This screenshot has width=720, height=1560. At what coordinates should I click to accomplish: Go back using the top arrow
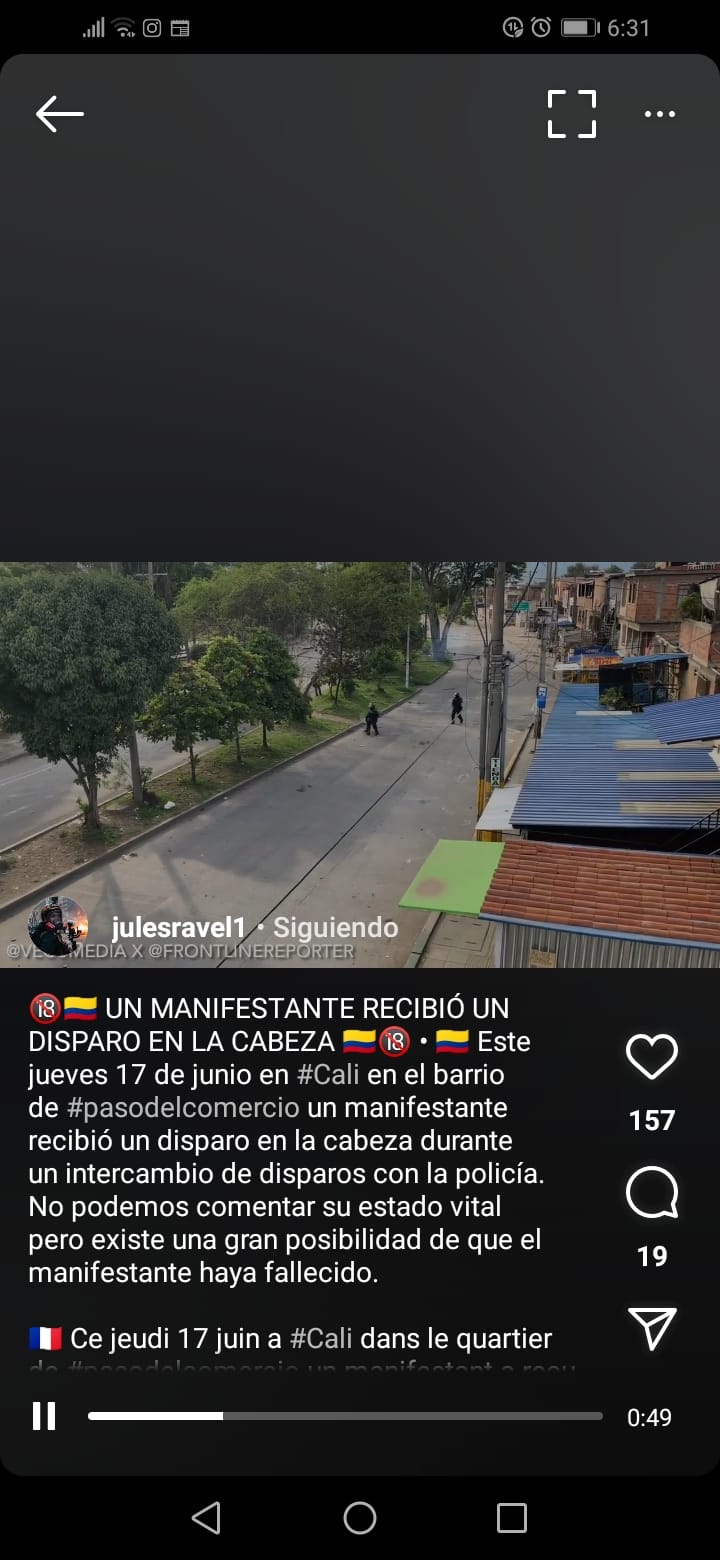59,114
